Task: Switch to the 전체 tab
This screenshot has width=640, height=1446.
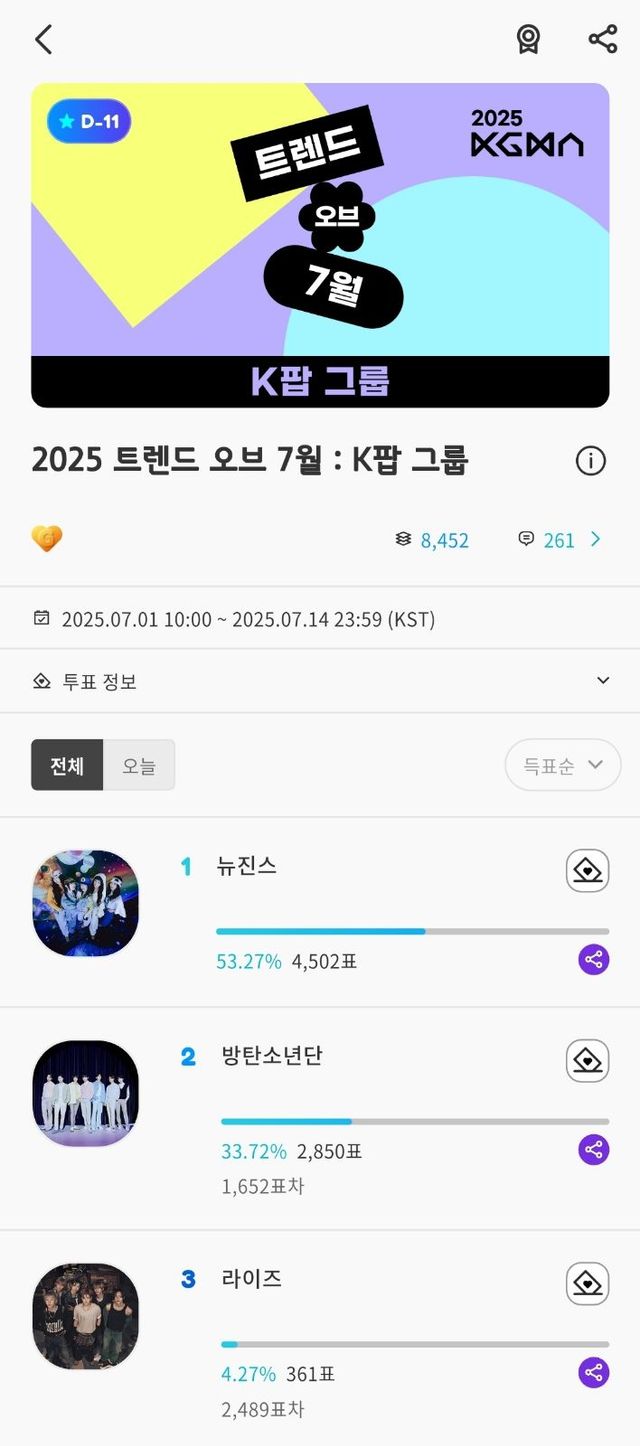Action: (67, 766)
